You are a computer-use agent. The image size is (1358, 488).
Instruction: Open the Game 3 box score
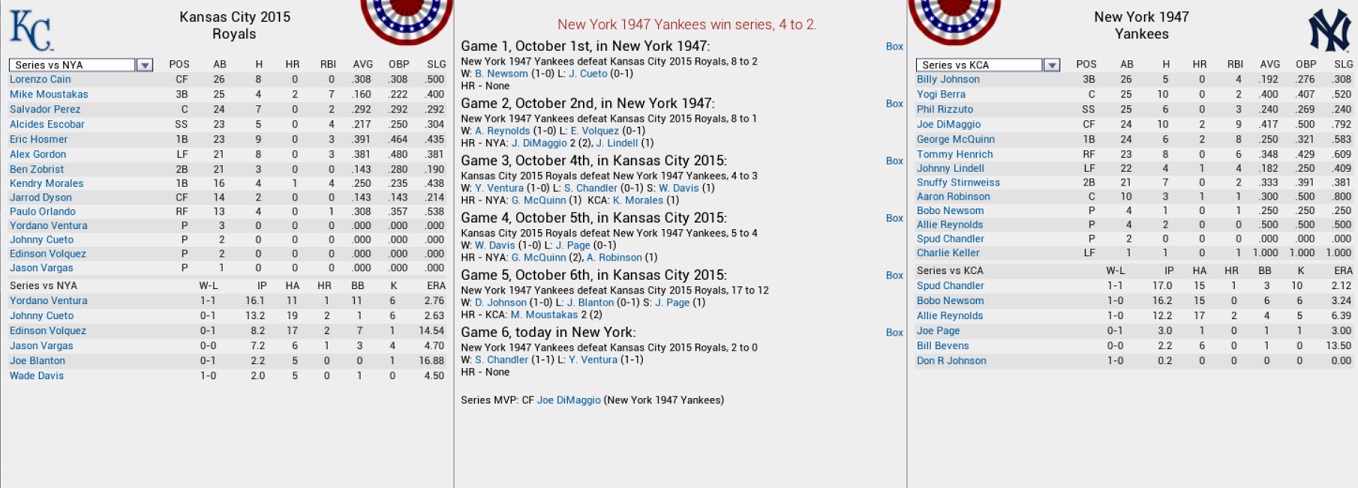[894, 160]
